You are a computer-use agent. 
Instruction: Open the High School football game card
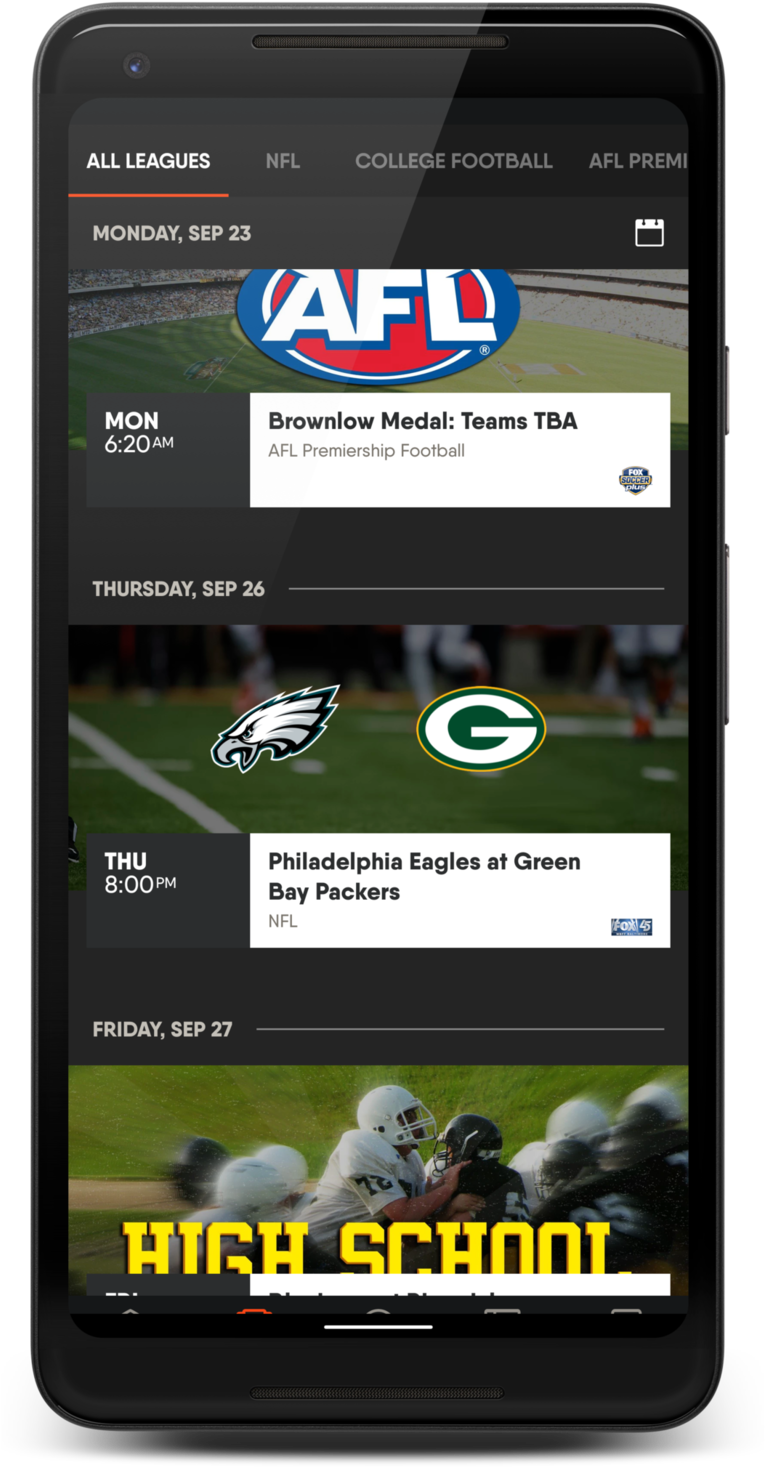(x=378, y=1180)
